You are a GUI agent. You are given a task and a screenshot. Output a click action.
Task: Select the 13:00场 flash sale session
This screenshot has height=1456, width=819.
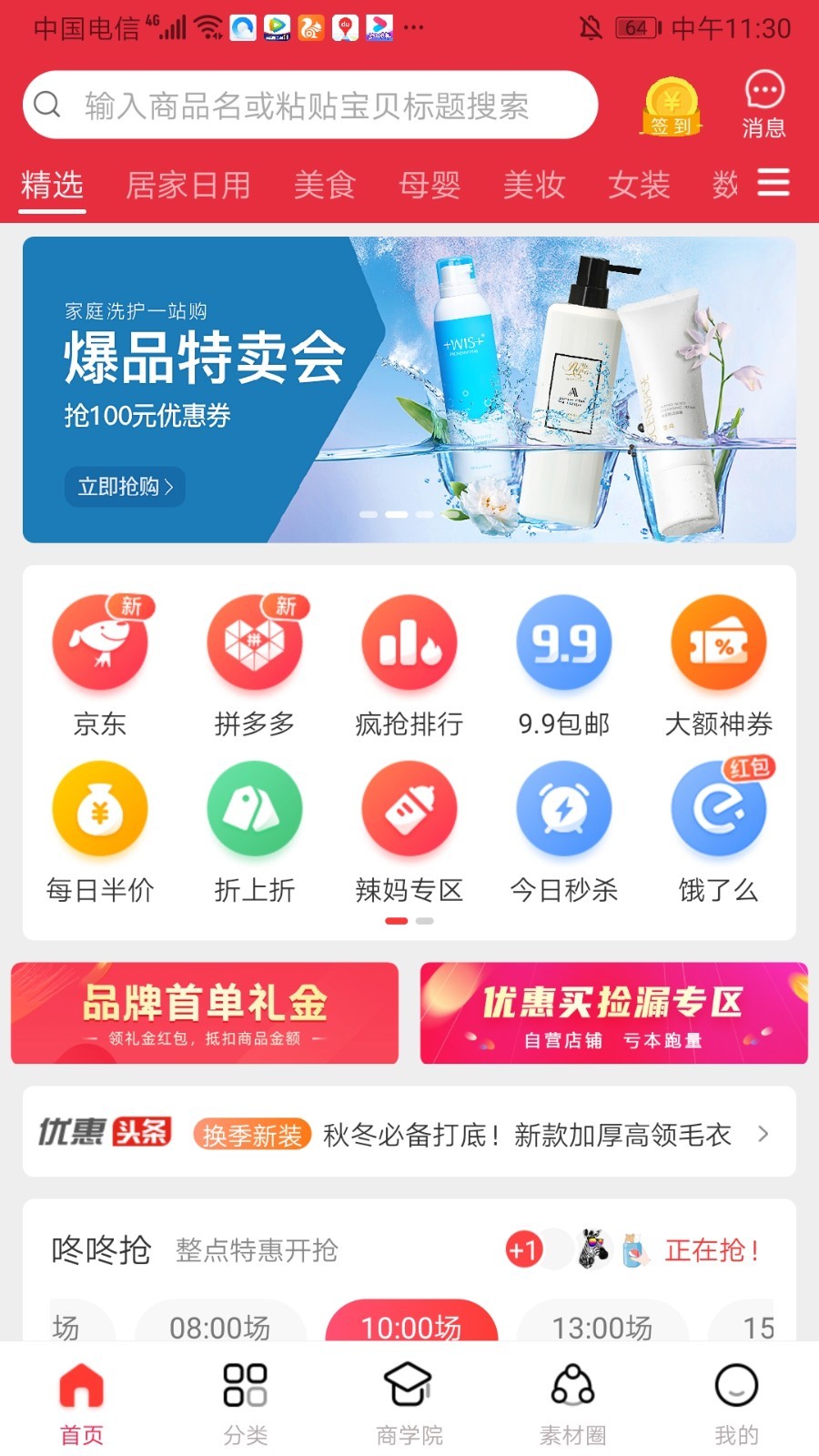pos(602,1326)
